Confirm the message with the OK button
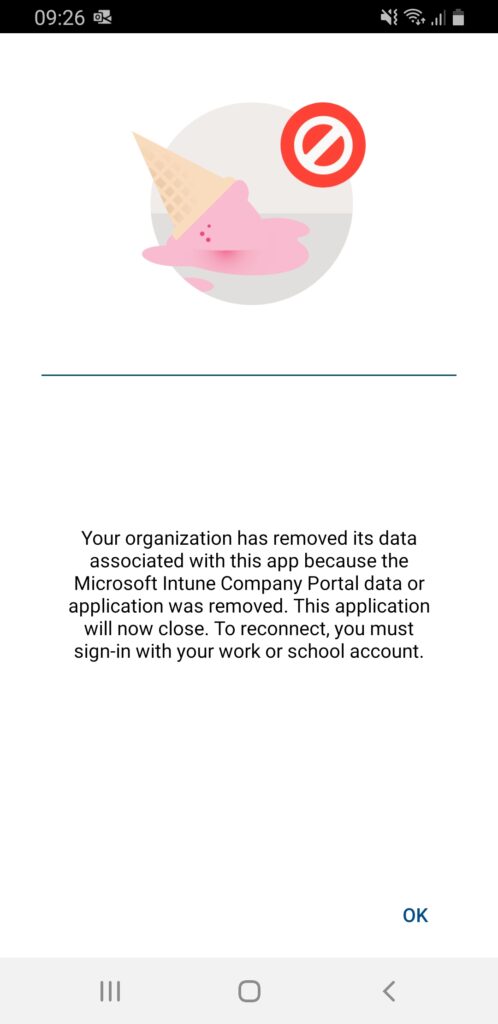 click(415, 915)
